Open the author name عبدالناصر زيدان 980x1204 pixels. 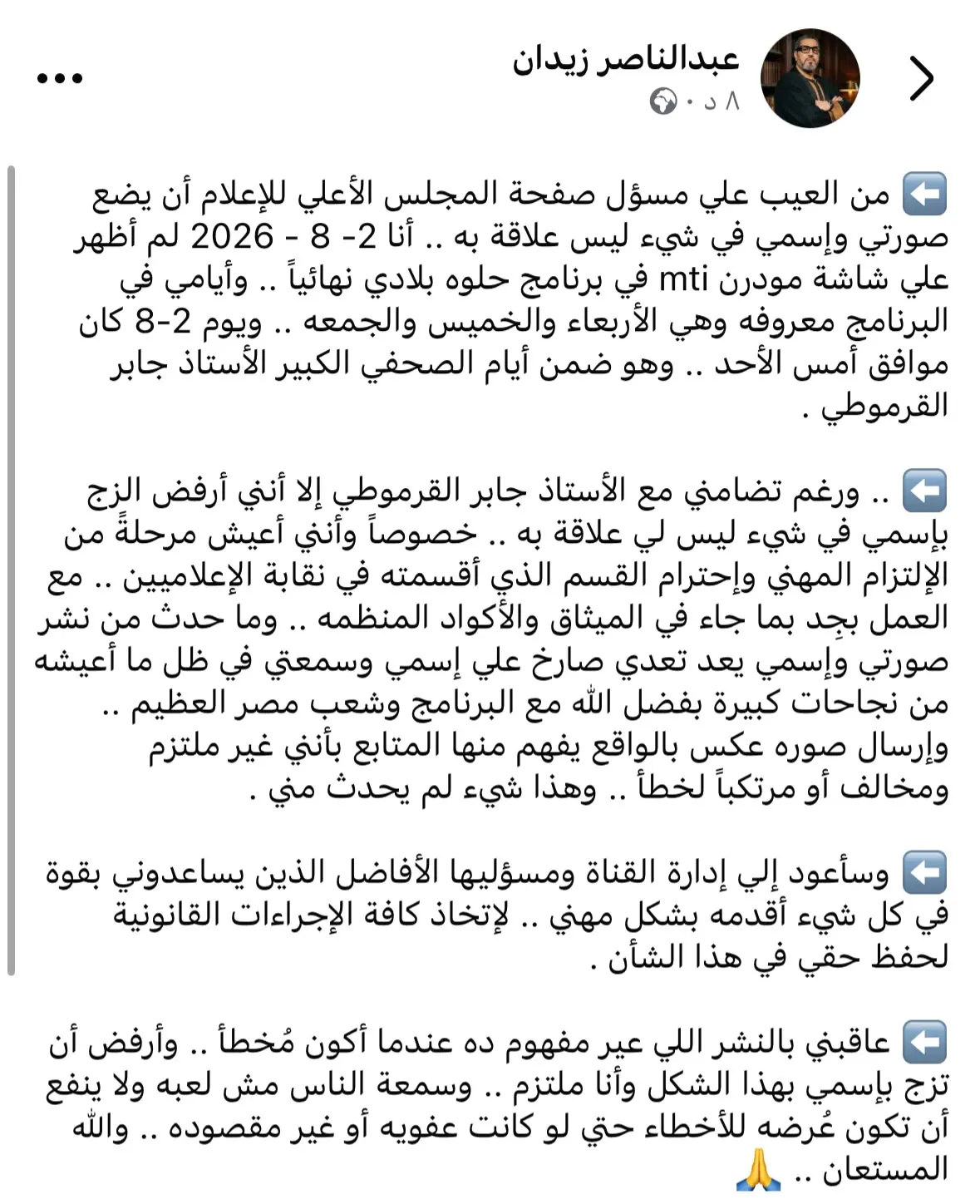click(x=625, y=60)
